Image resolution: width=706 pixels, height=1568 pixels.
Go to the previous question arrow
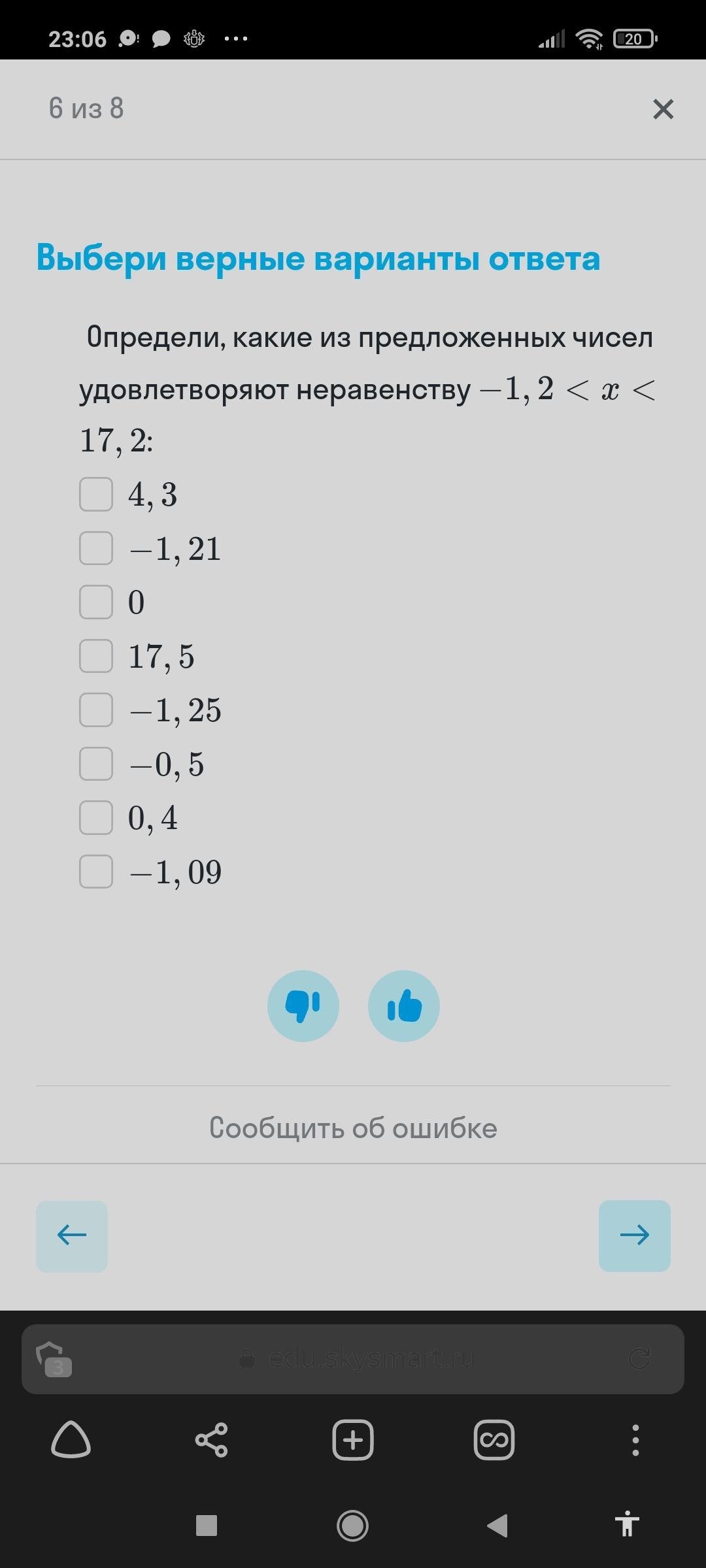pyautogui.click(x=72, y=1235)
